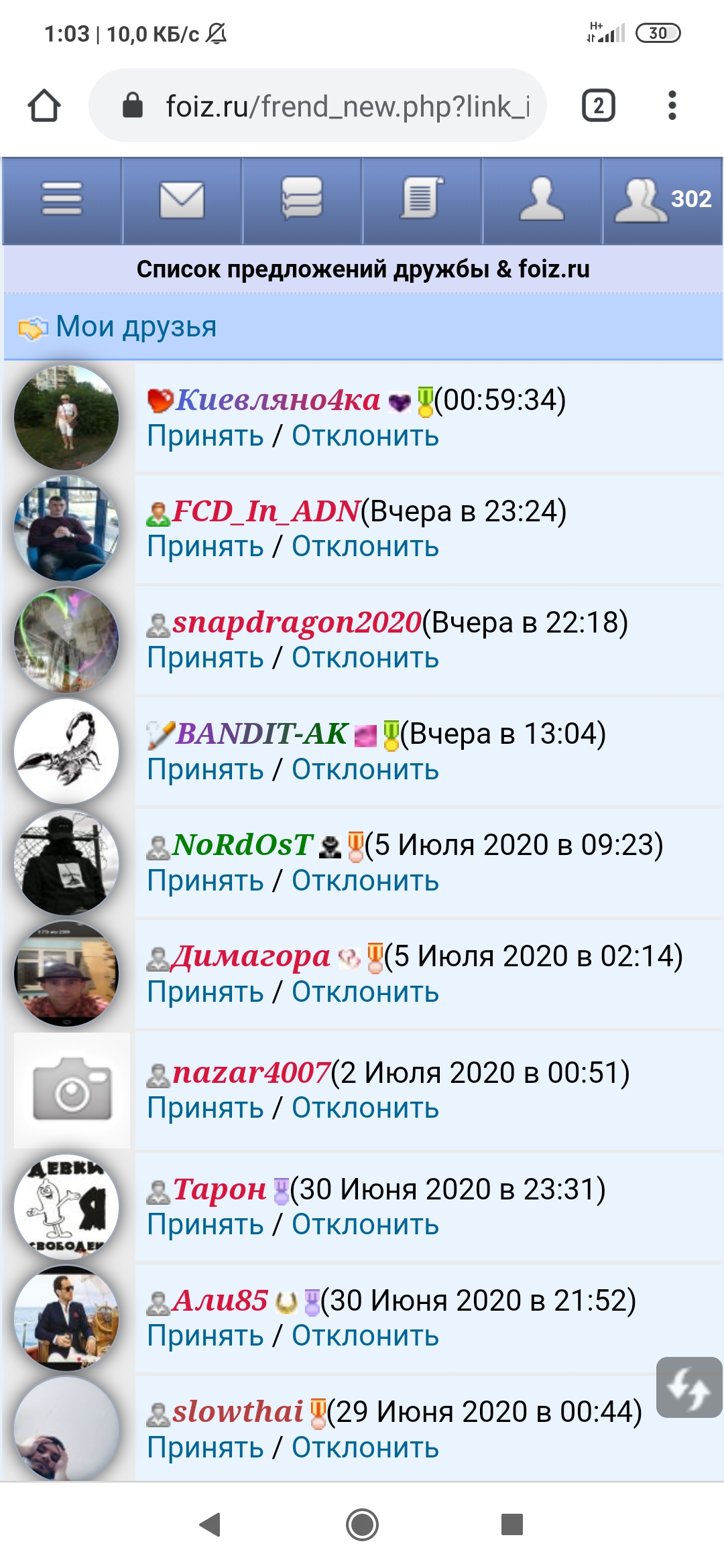Tap the refresh arrows floating button
724x1568 pixels.
(689, 1387)
